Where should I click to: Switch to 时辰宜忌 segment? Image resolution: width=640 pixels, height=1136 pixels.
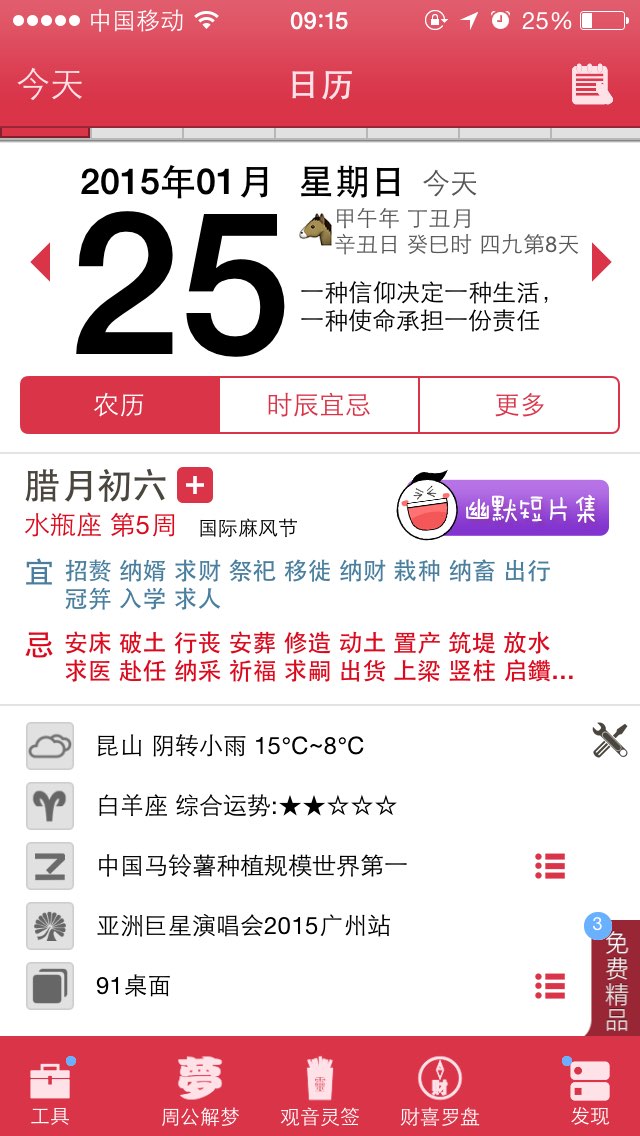click(319, 405)
